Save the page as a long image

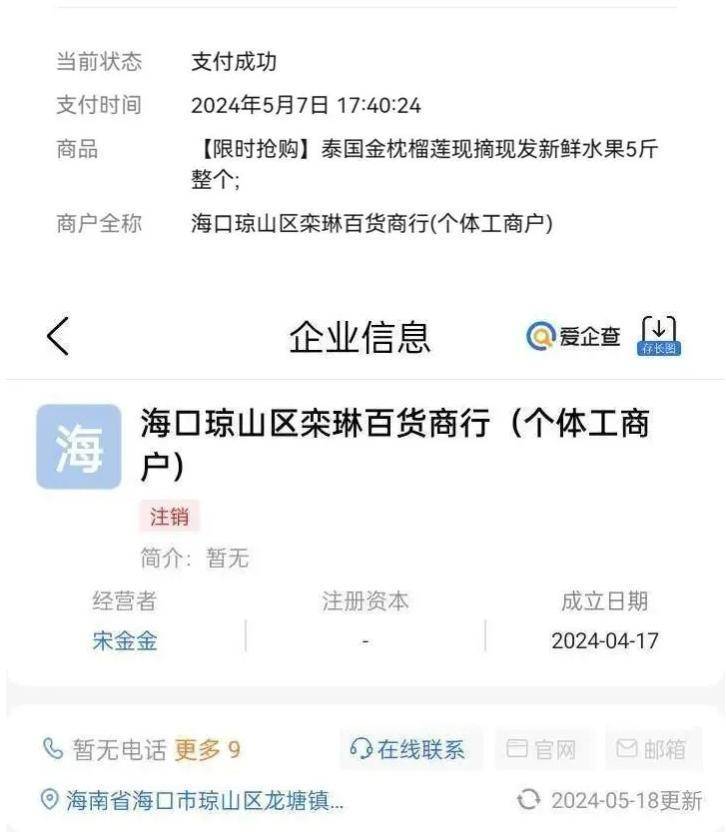pyautogui.click(x=659, y=337)
